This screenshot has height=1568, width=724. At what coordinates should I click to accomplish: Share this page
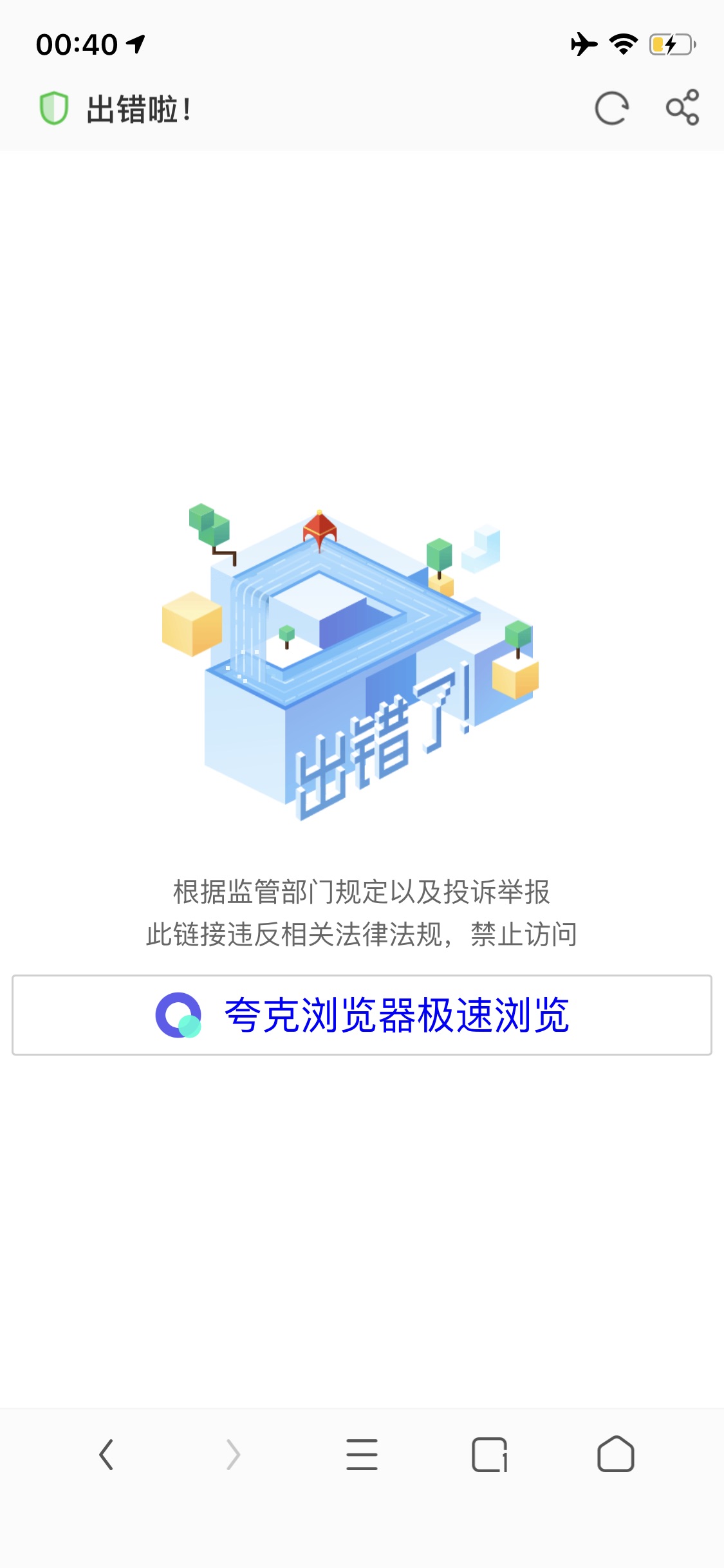pyautogui.click(x=682, y=107)
